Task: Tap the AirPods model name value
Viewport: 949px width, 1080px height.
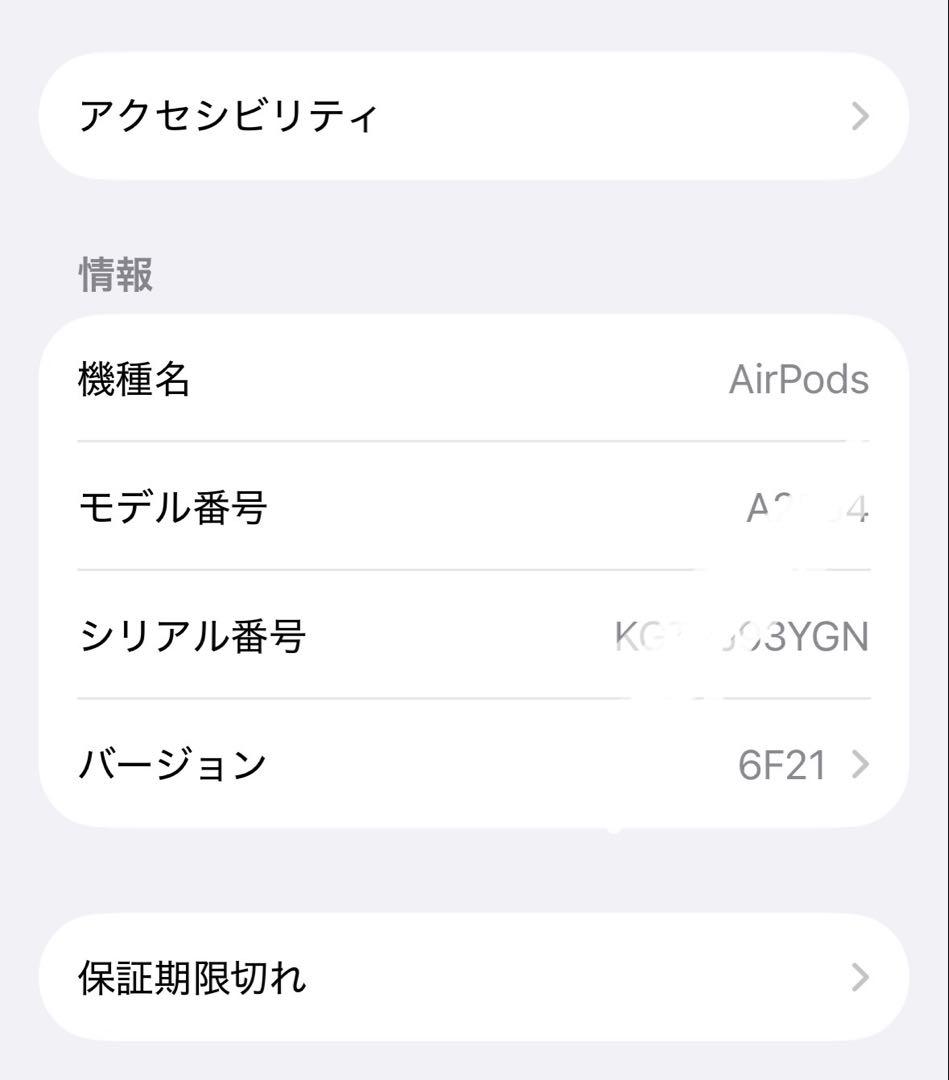Action: 797,380
